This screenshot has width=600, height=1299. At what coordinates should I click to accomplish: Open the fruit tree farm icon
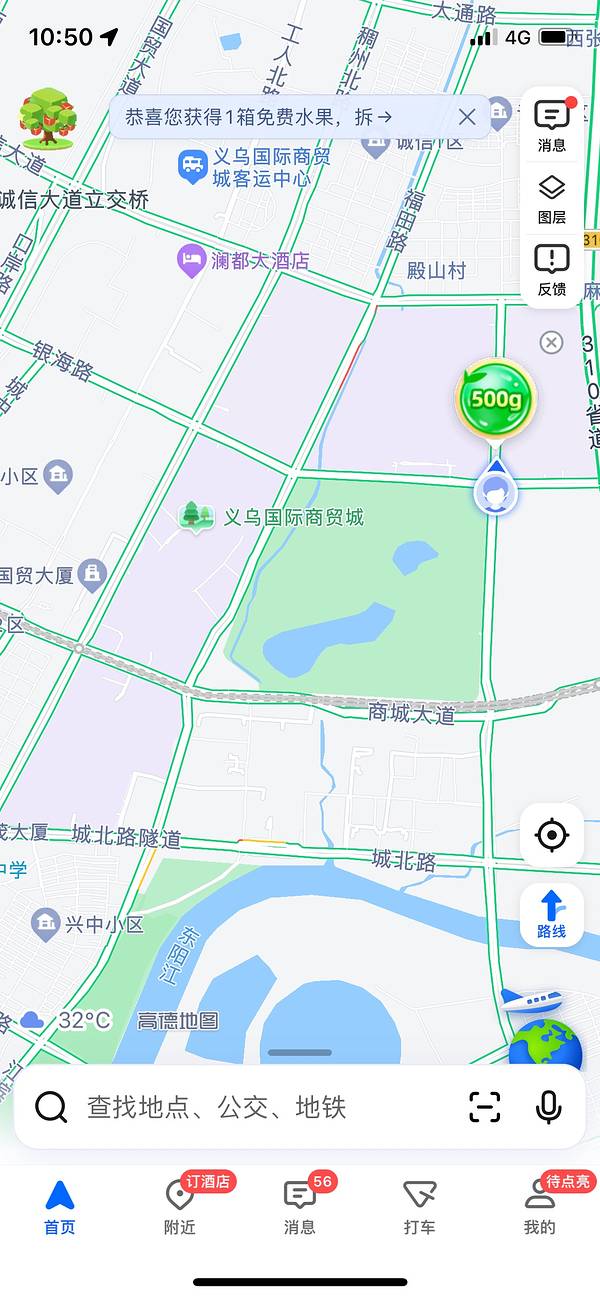point(47,117)
